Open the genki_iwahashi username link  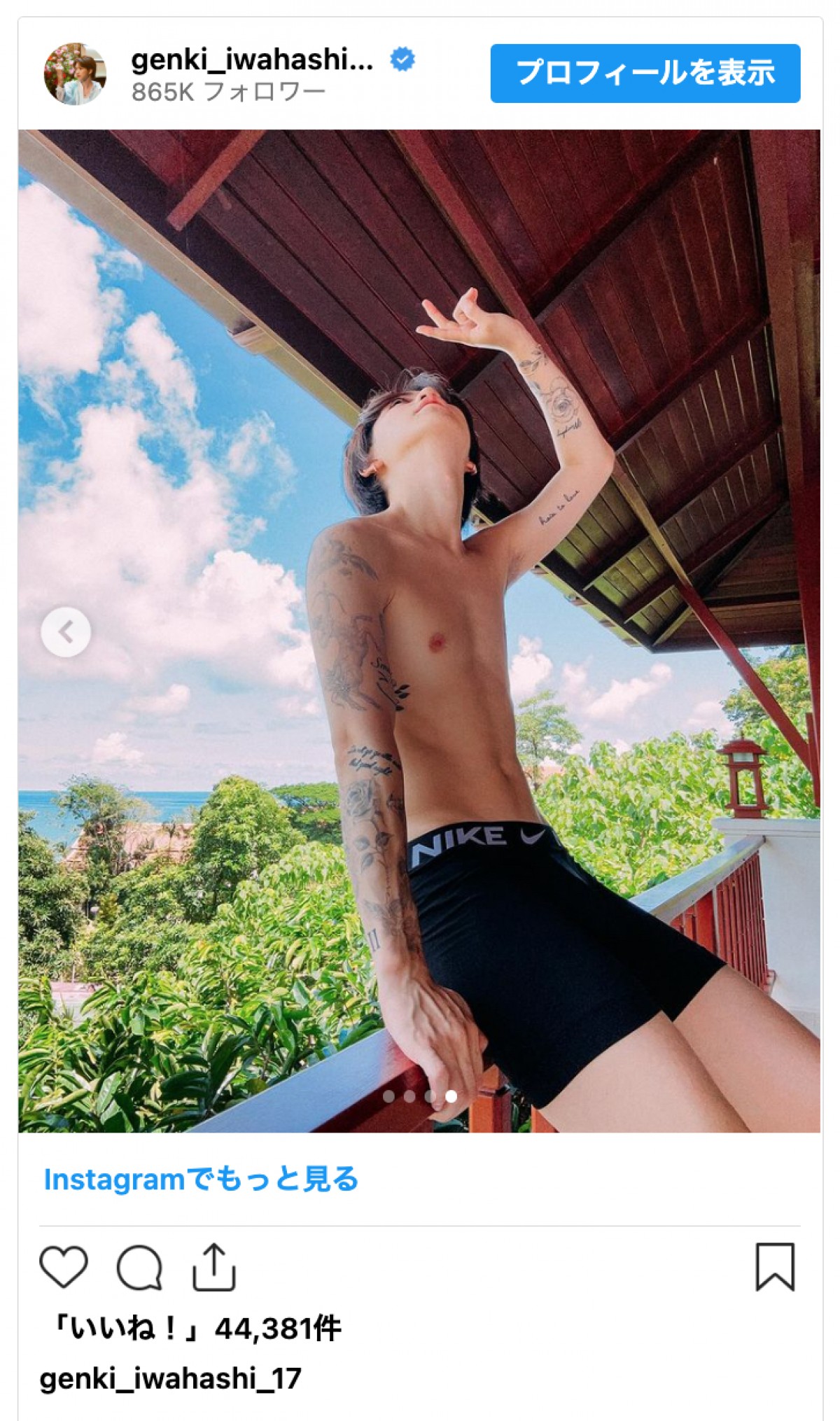(252, 61)
